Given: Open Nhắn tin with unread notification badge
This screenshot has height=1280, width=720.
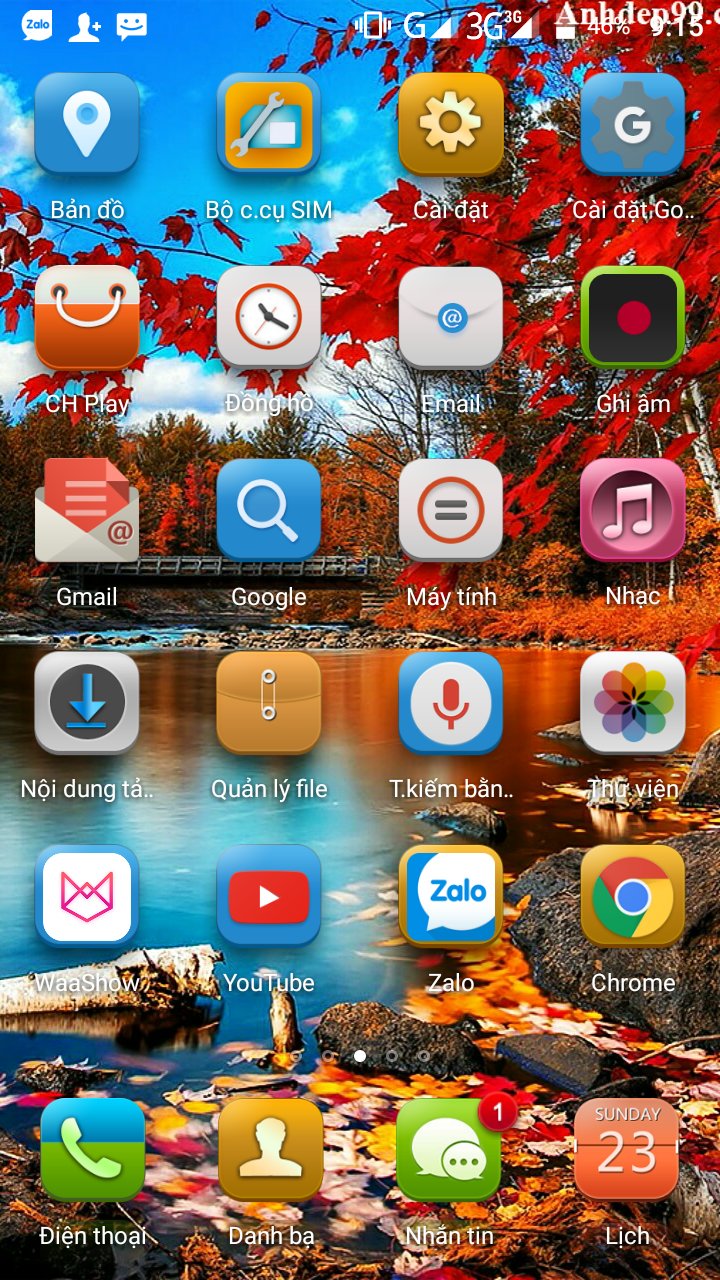Looking at the screenshot, I should (x=451, y=1150).
